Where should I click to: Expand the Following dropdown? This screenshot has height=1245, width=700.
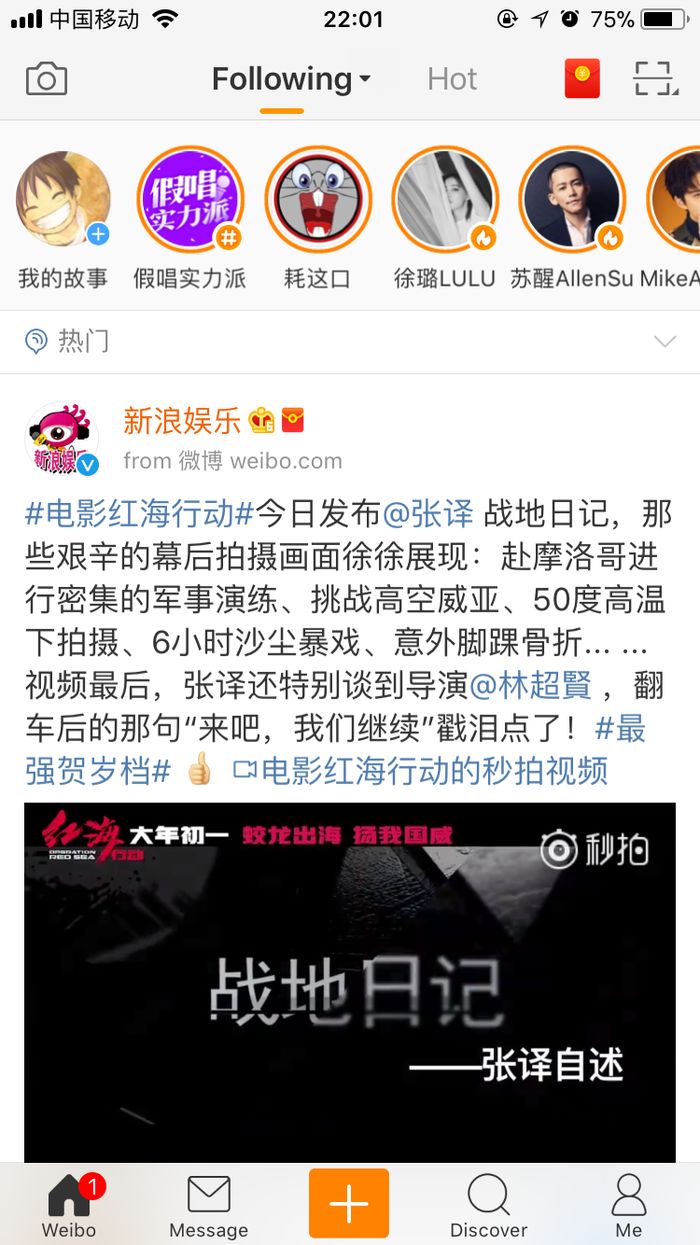(x=291, y=79)
